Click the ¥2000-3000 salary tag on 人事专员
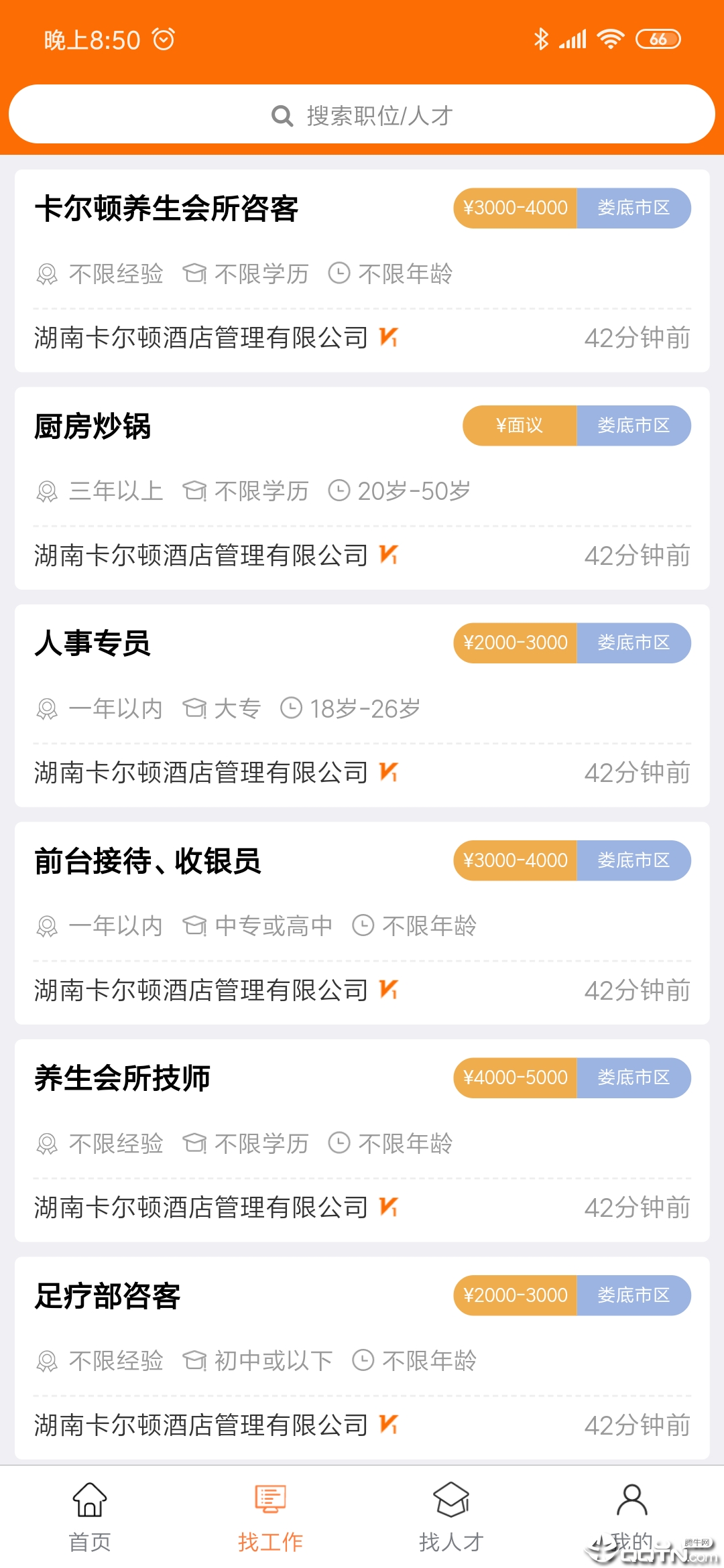The height and width of the screenshot is (1568, 724). coord(514,643)
